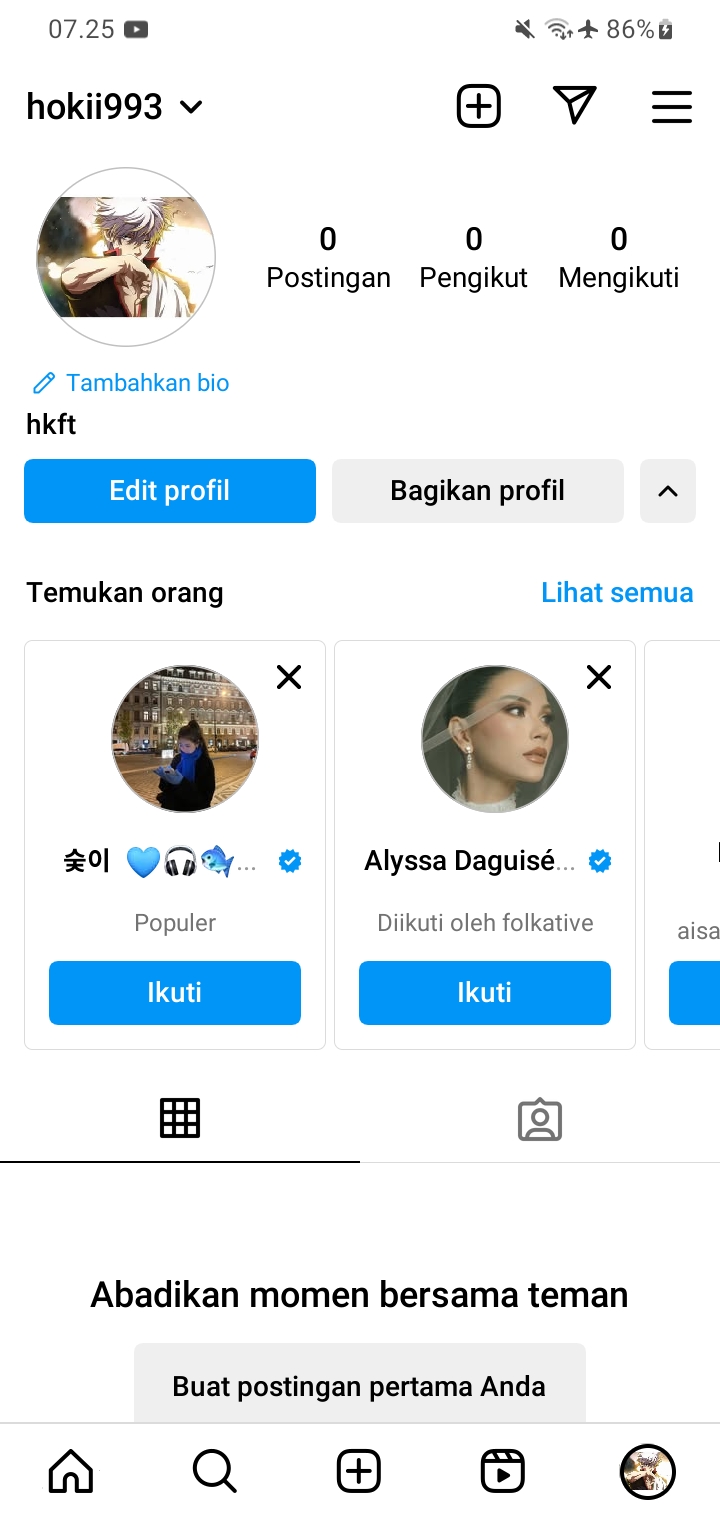Tap Buat postingan pertama Anda

tap(359, 1386)
